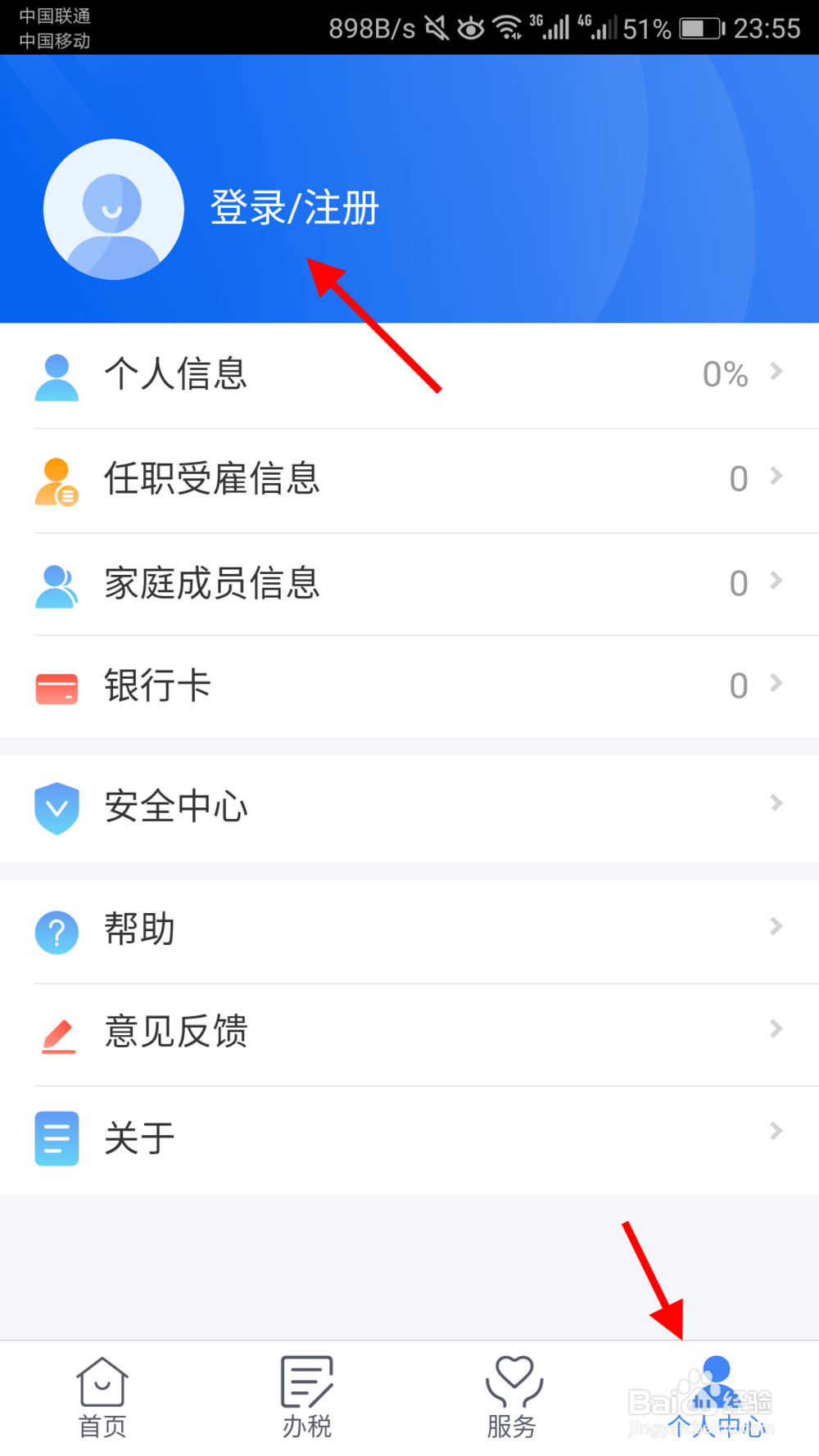Tap the 家庭成员信息 count showing 0

point(739,583)
